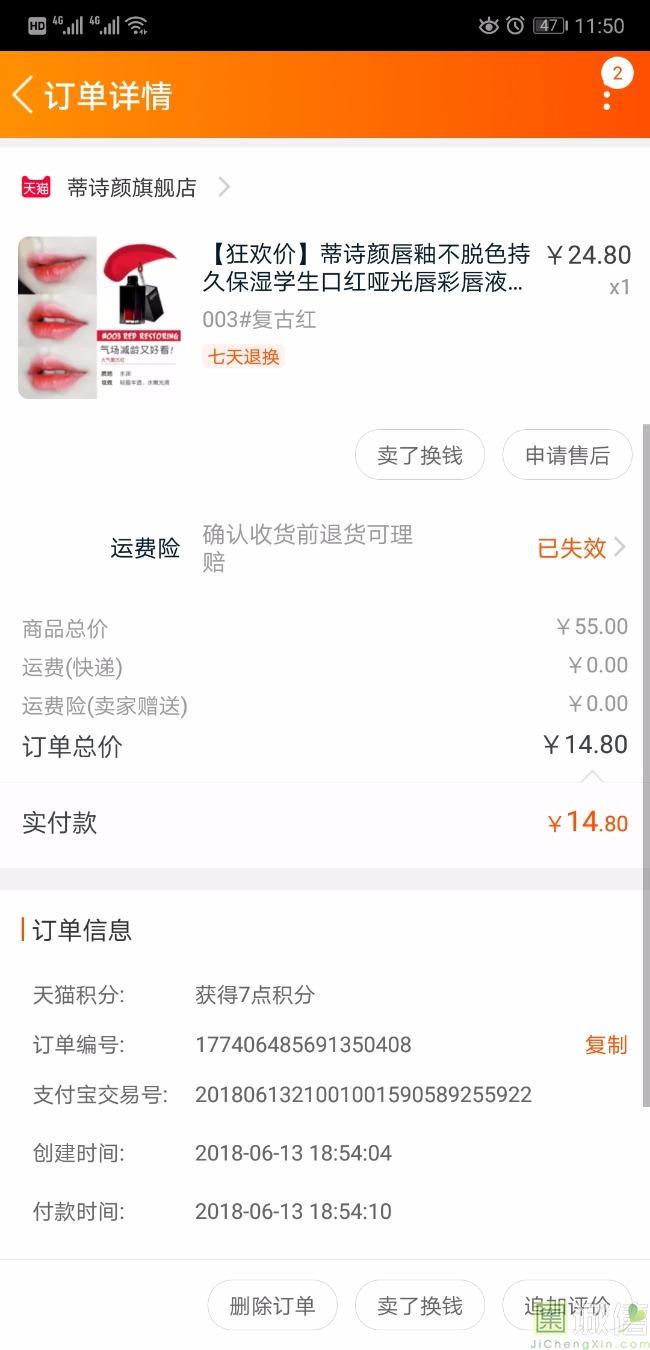Tap 追加评价 button
Viewport: 650px width, 1350px height.
coord(566,1305)
